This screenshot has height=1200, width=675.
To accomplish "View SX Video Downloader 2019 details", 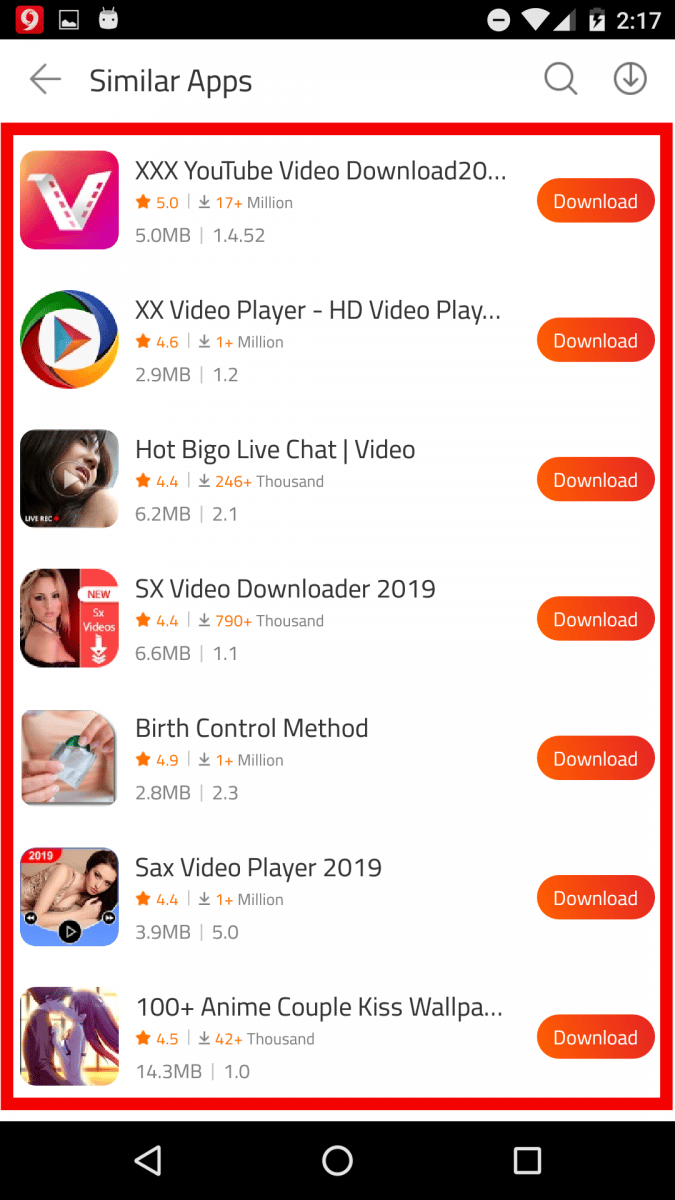I will coord(285,589).
